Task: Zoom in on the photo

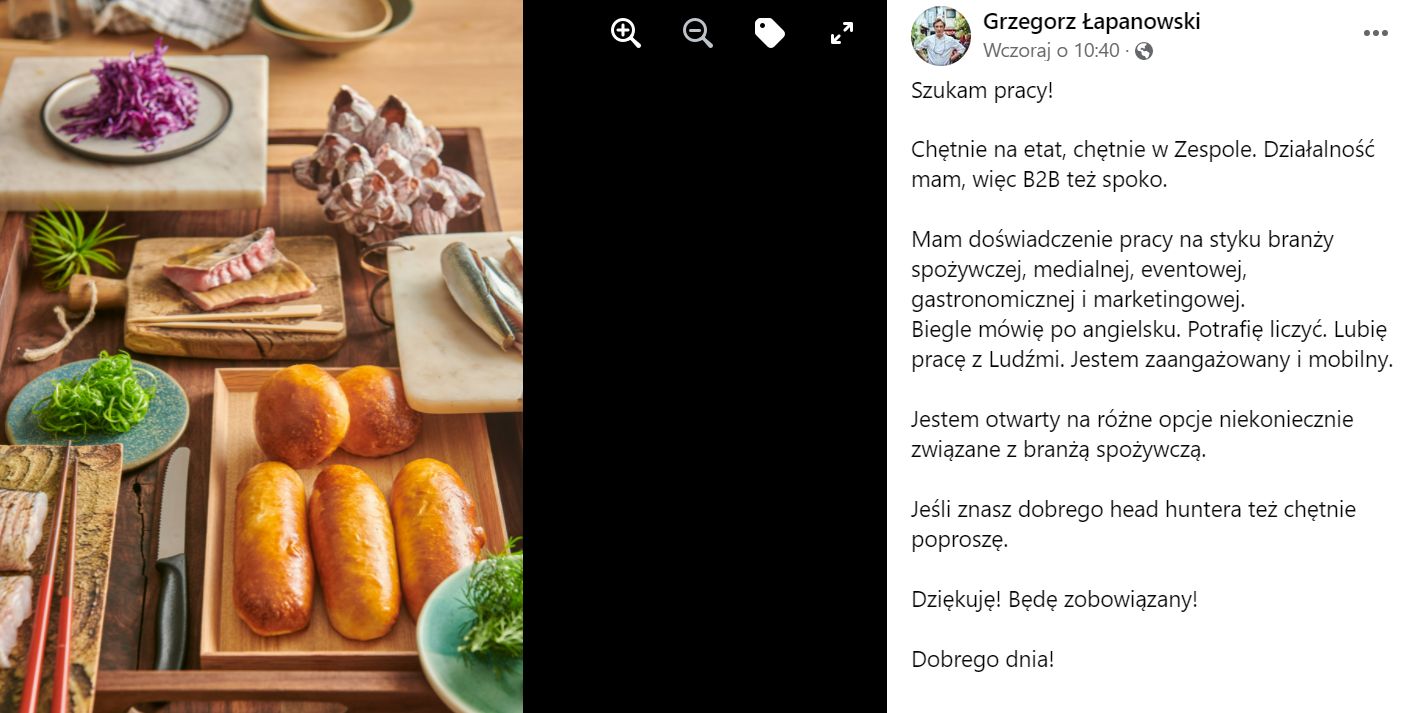Action: click(x=626, y=34)
